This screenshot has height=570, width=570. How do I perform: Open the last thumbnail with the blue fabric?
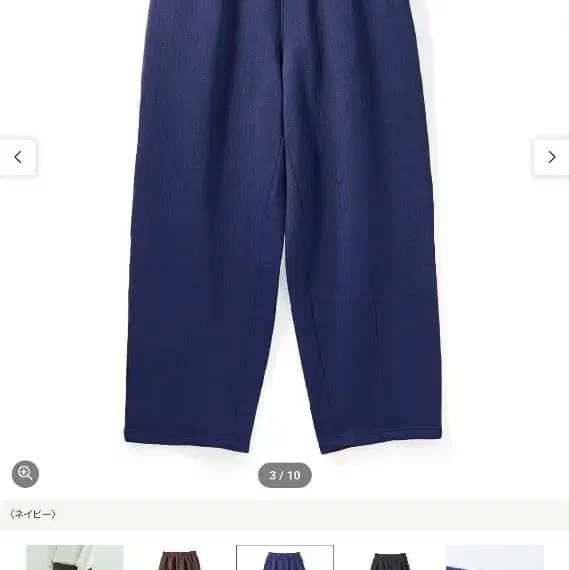(x=495, y=557)
